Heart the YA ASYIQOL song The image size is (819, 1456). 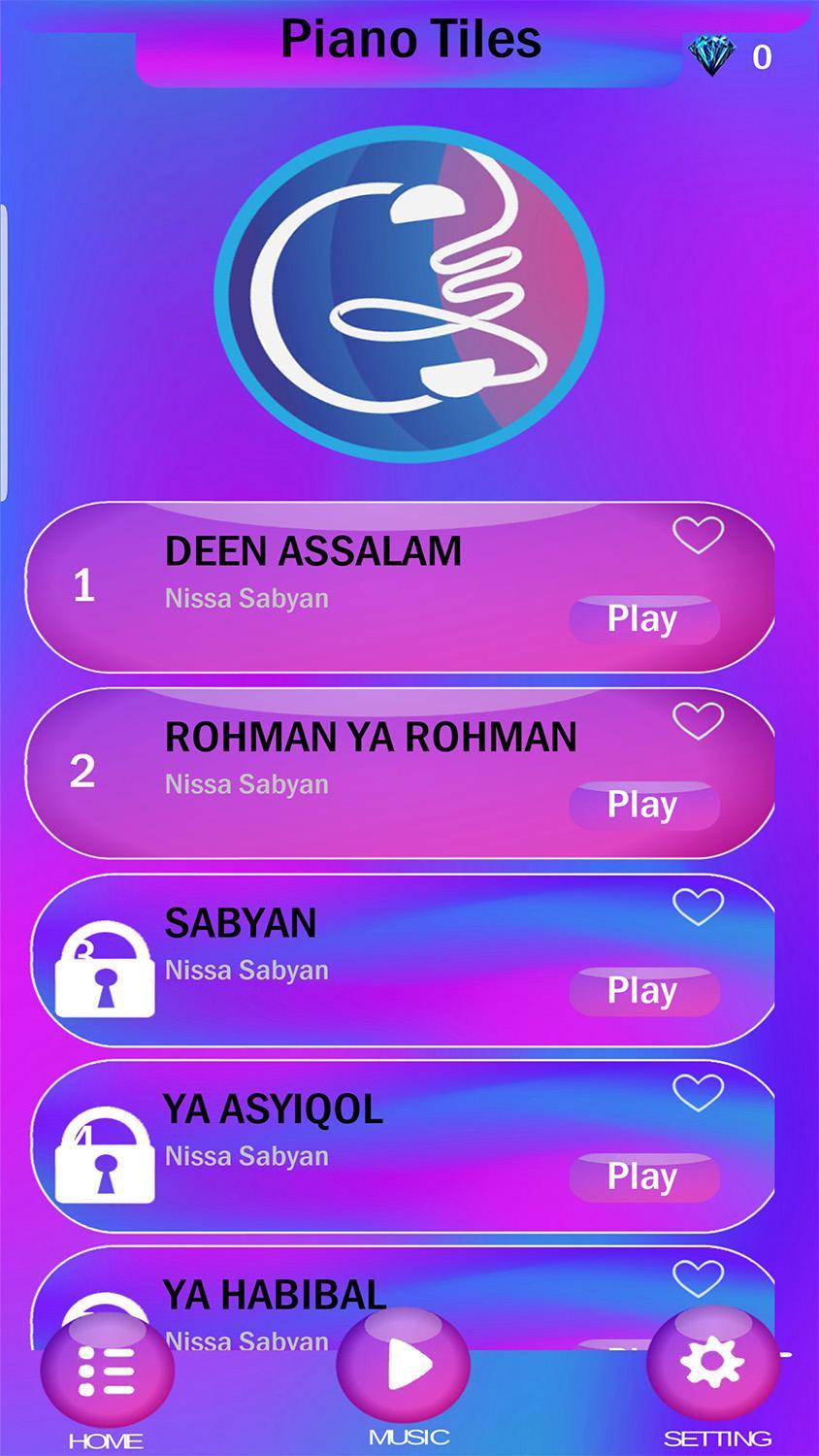click(x=698, y=1093)
